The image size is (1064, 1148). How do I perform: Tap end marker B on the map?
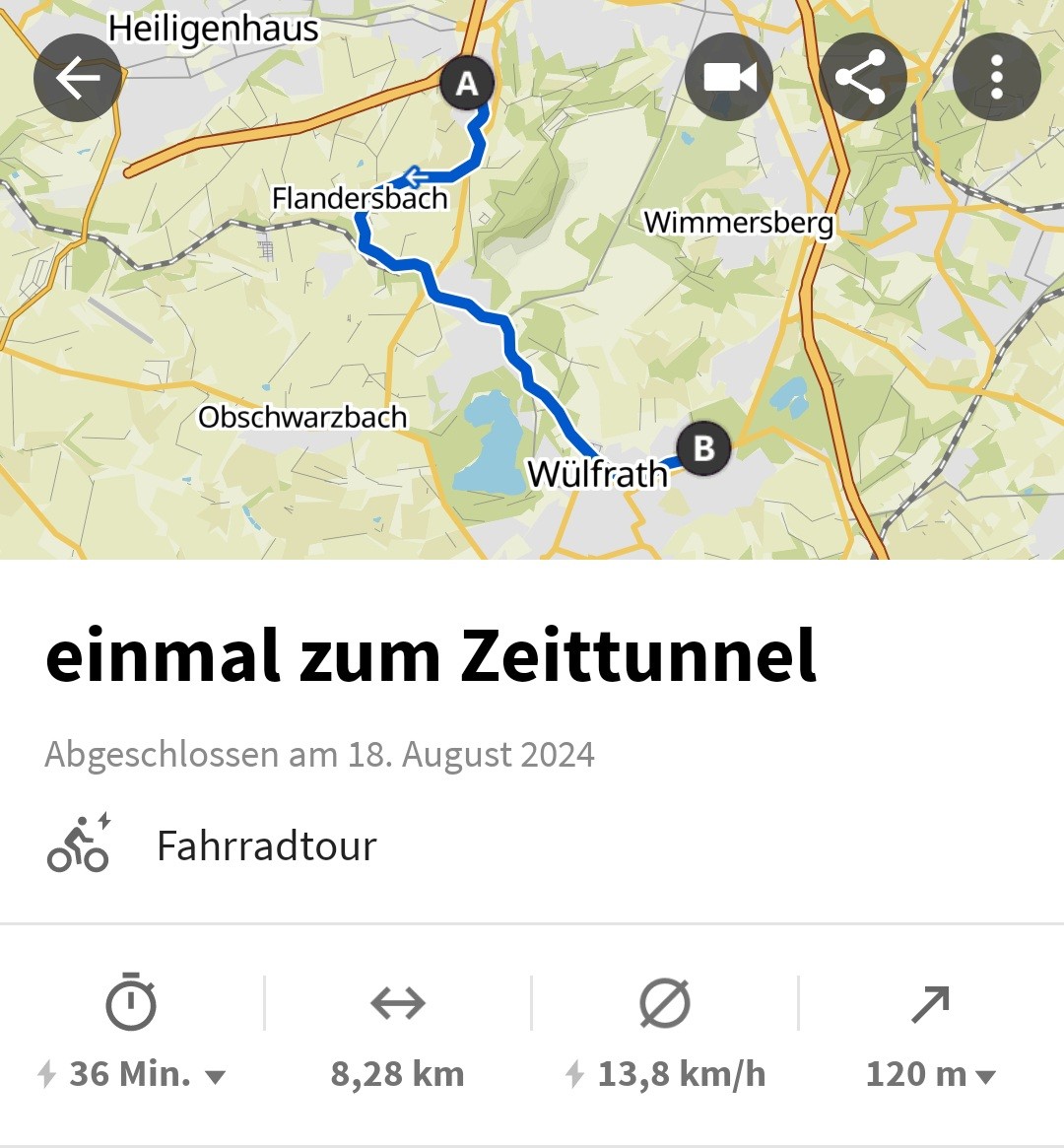703,448
